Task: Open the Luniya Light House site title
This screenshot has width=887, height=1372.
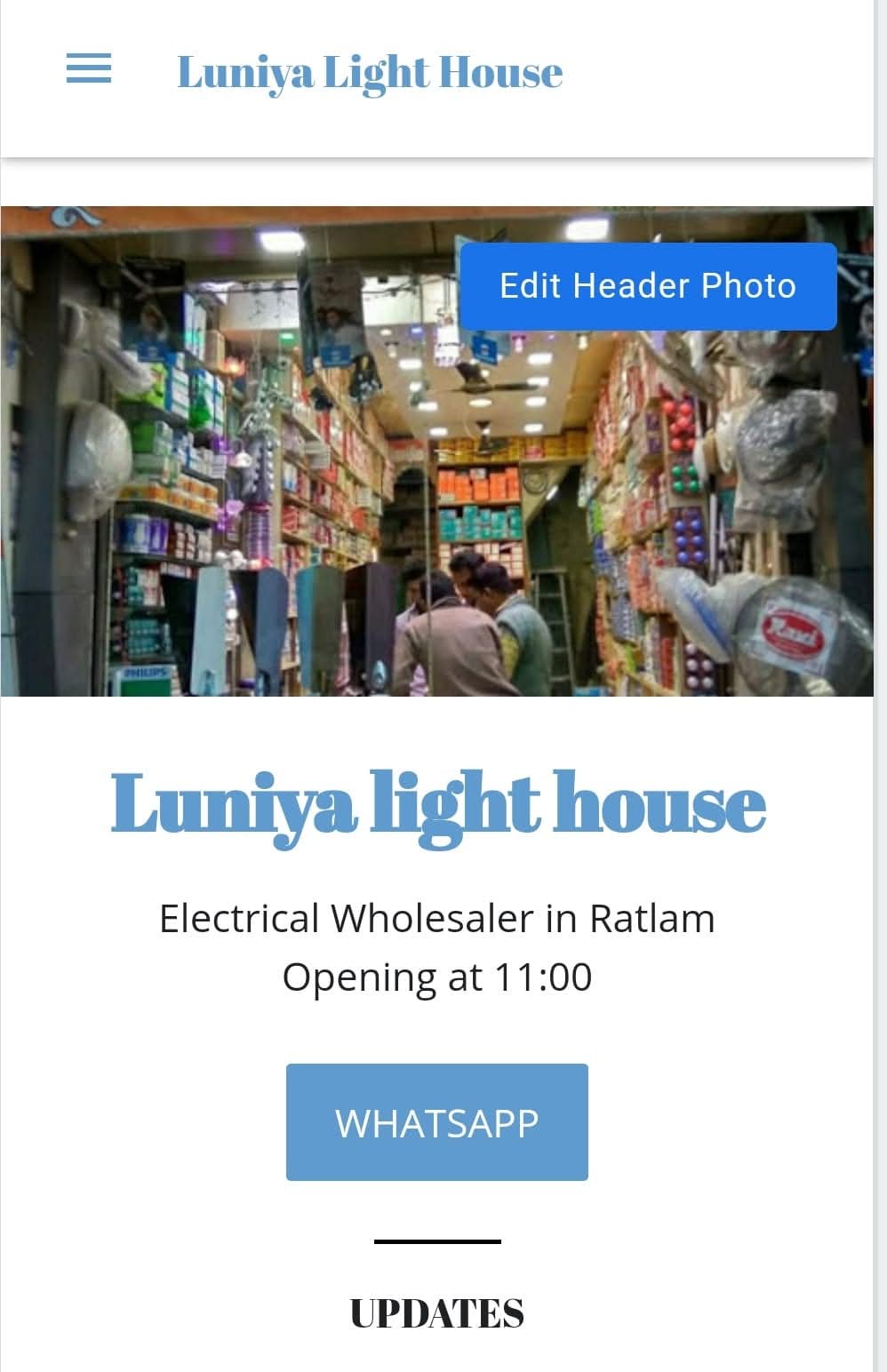Action: click(x=370, y=72)
